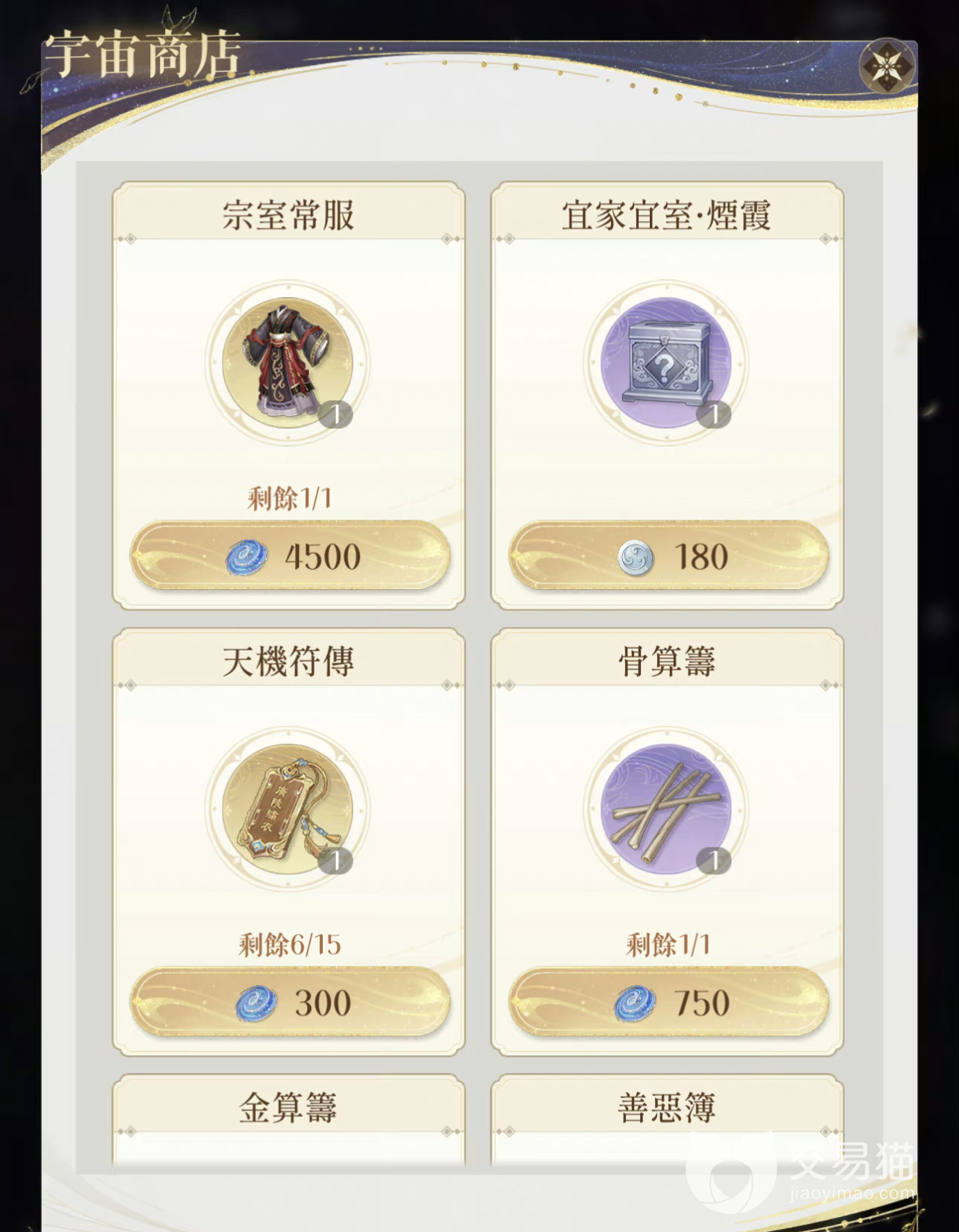This screenshot has height=1232, width=959.
Task: View the 宗室常服 outfit item icon
Action: [x=288, y=362]
